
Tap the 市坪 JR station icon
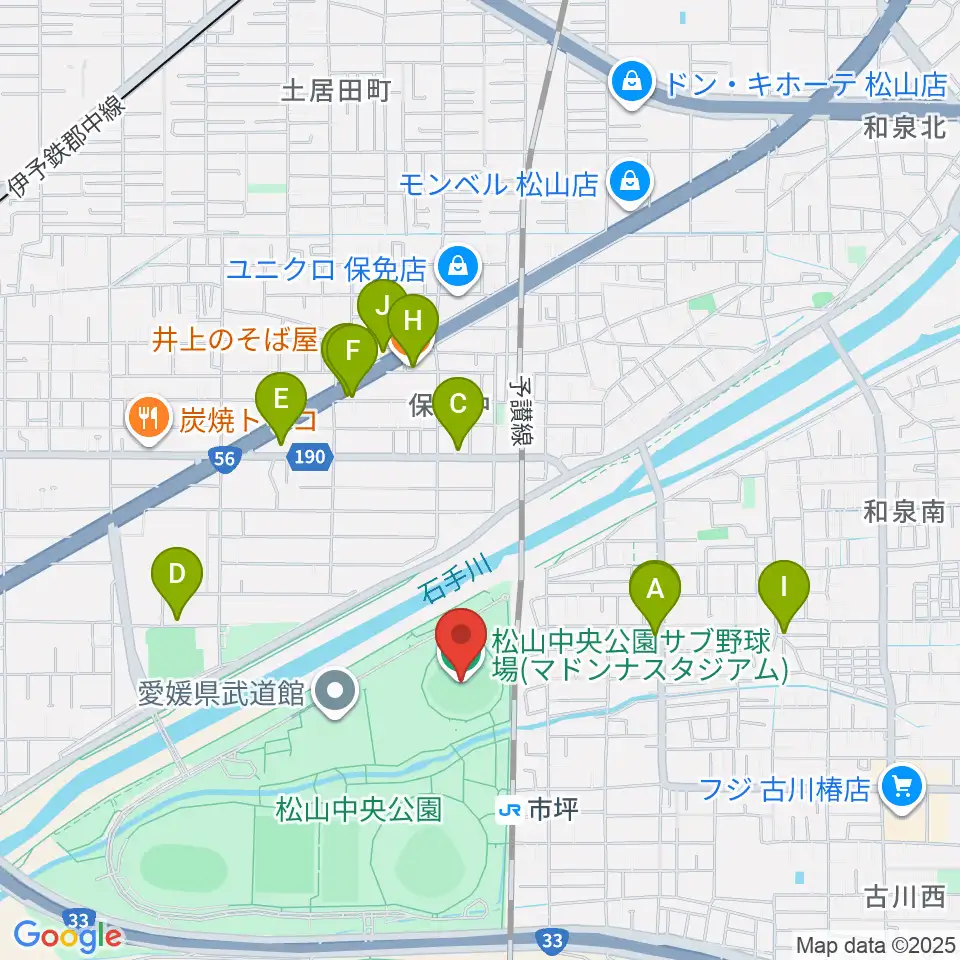coord(509,810)
